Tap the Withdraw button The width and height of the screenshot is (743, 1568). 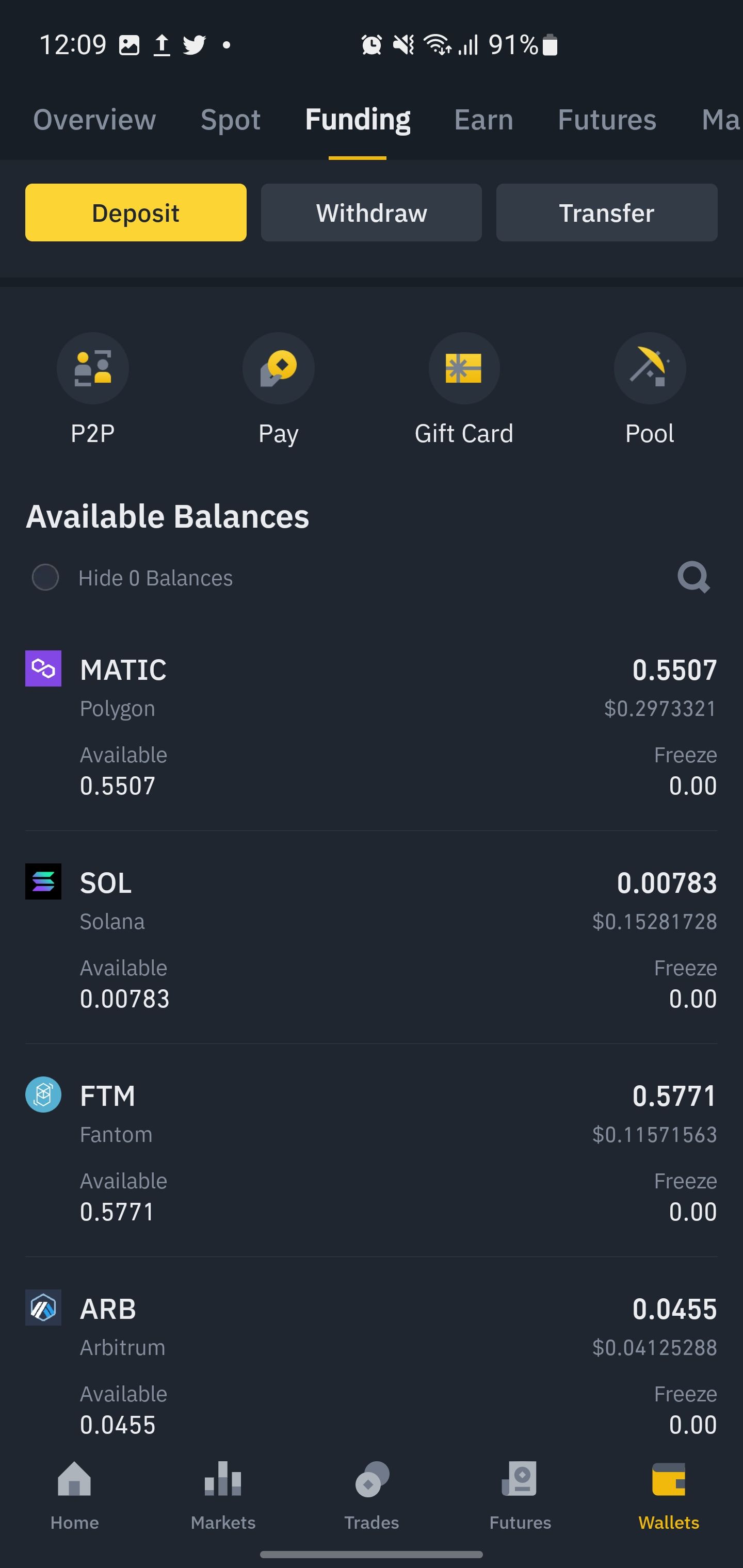tap(371, 213)
